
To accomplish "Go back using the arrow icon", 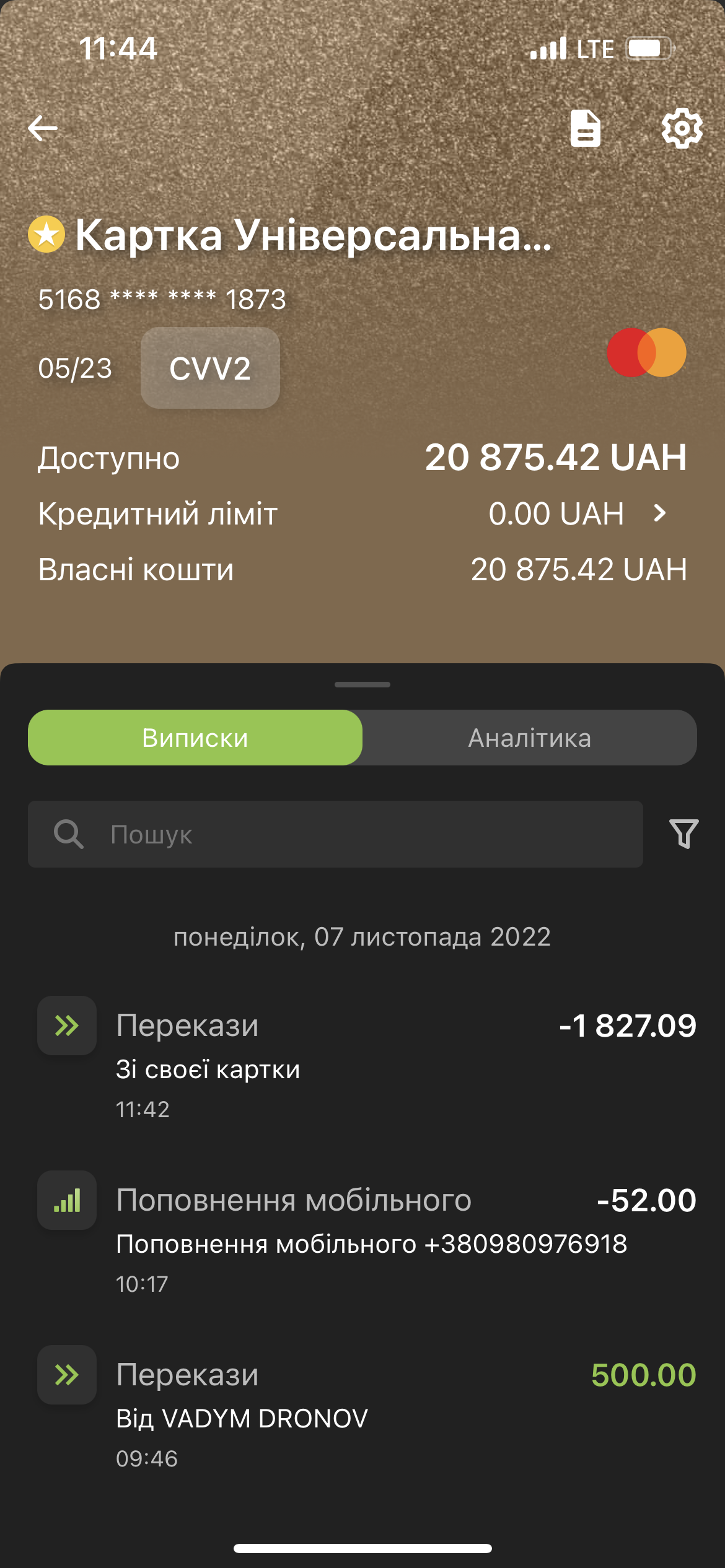I will pyautogui.click(x=43, y=128).
